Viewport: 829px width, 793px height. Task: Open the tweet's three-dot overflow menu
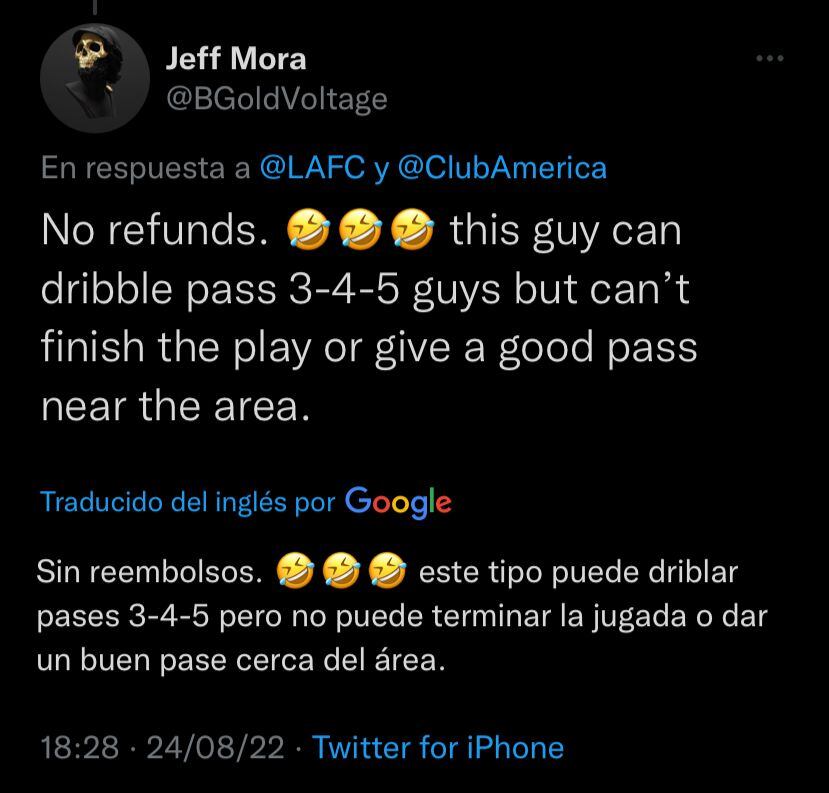coord(769,60)
